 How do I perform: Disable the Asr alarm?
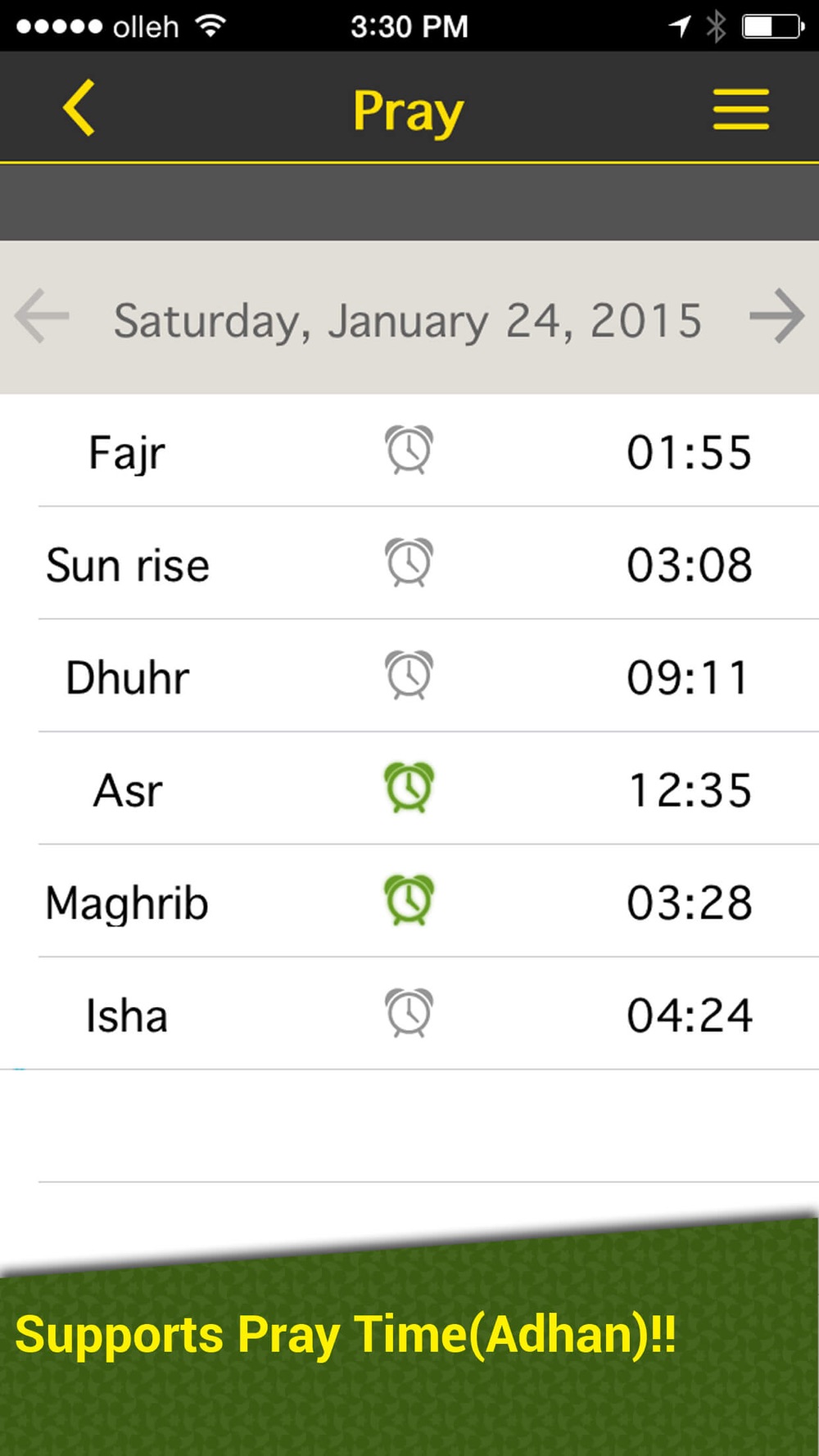409,787
